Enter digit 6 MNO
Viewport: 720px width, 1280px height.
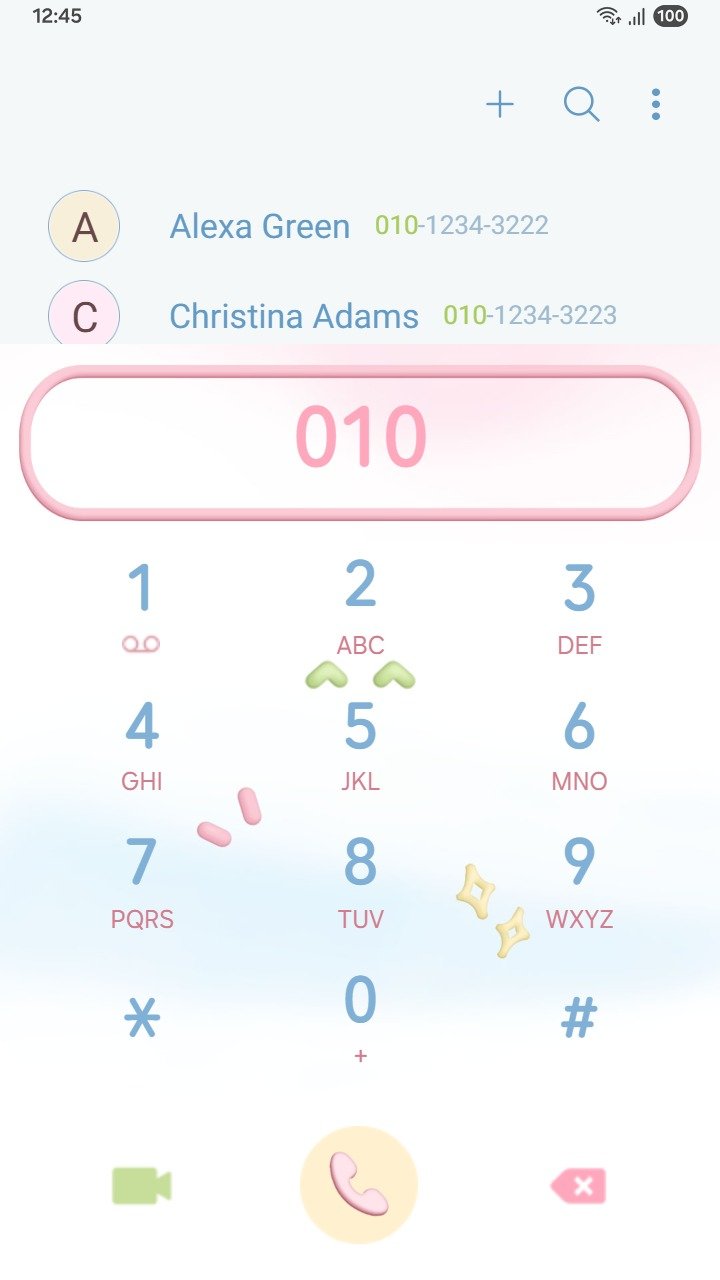coord(579,742)
